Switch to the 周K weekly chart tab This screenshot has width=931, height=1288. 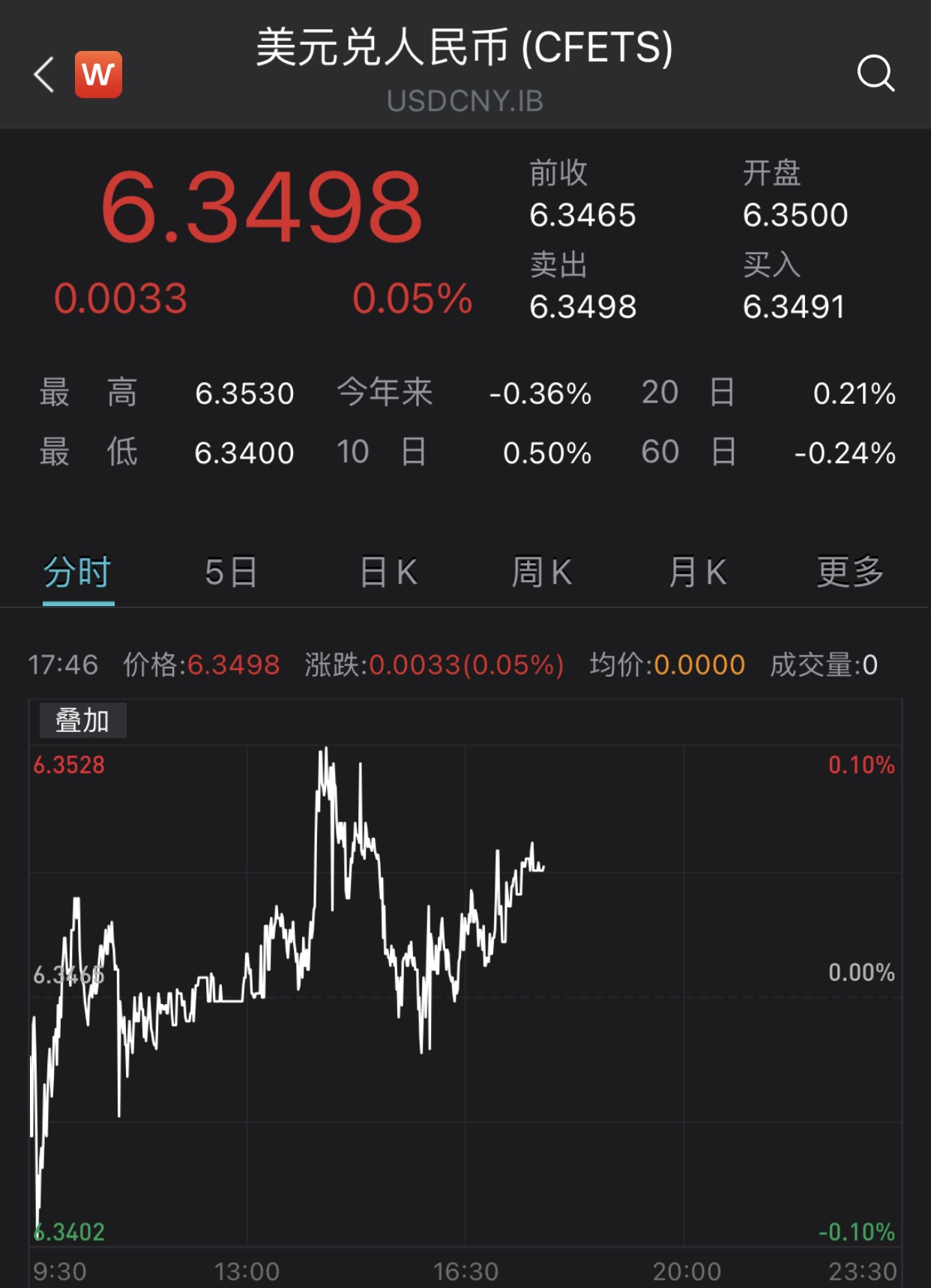point(541,571)
